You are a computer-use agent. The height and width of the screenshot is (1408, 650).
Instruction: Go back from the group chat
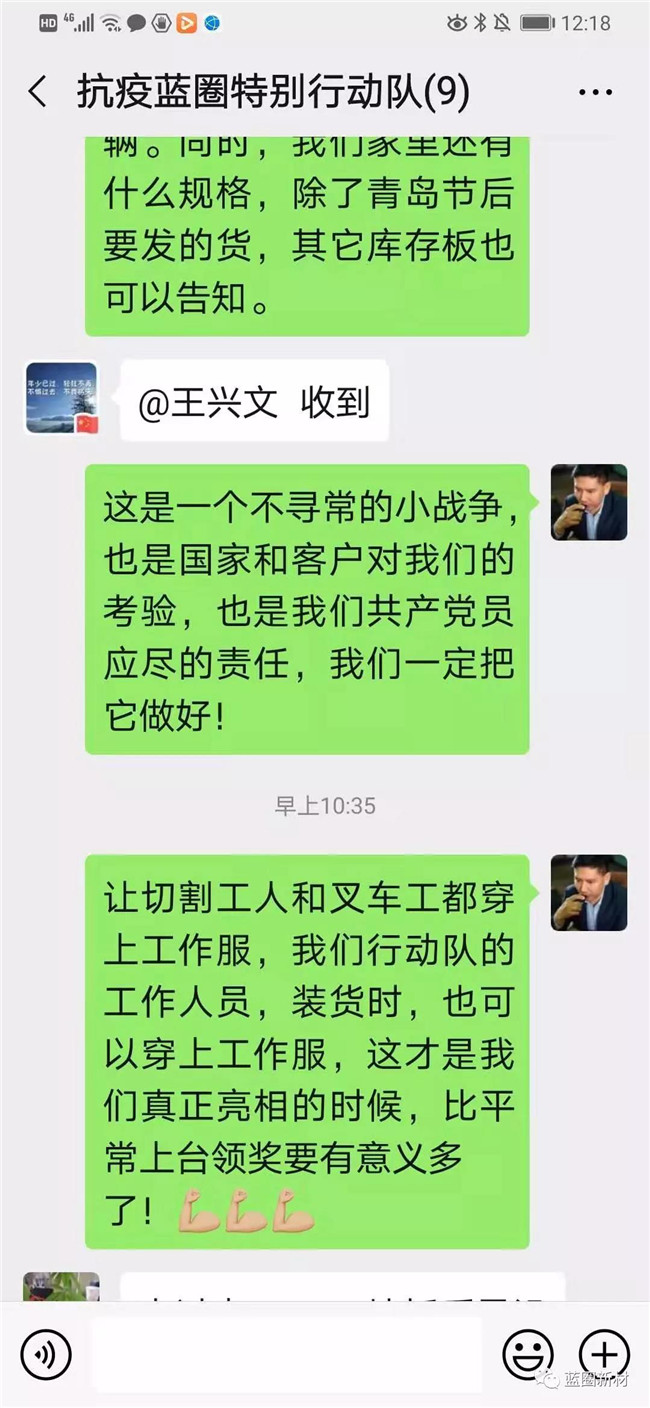click(38, 93)
